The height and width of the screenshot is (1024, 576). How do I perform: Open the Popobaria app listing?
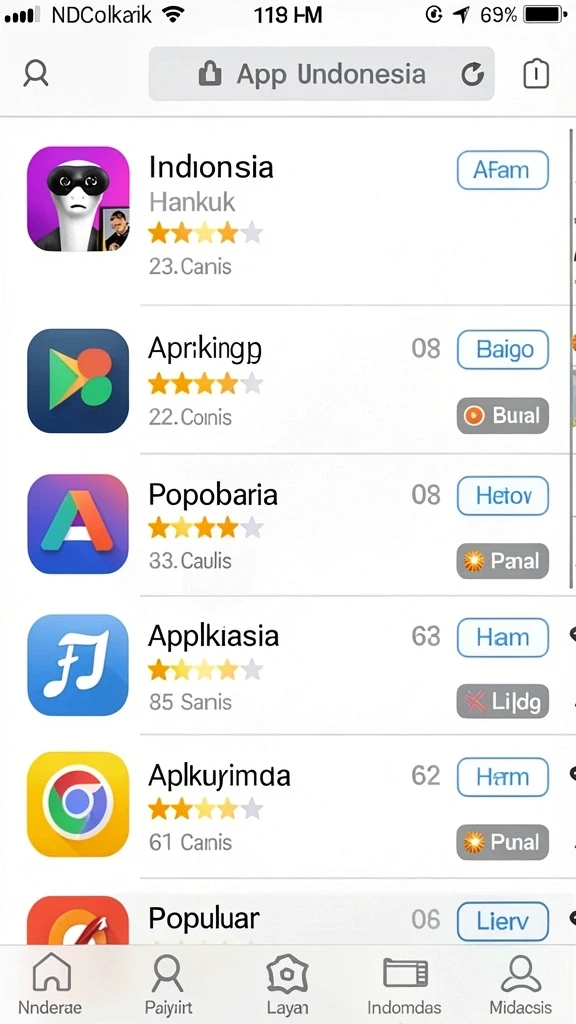(x=287, y=525)
